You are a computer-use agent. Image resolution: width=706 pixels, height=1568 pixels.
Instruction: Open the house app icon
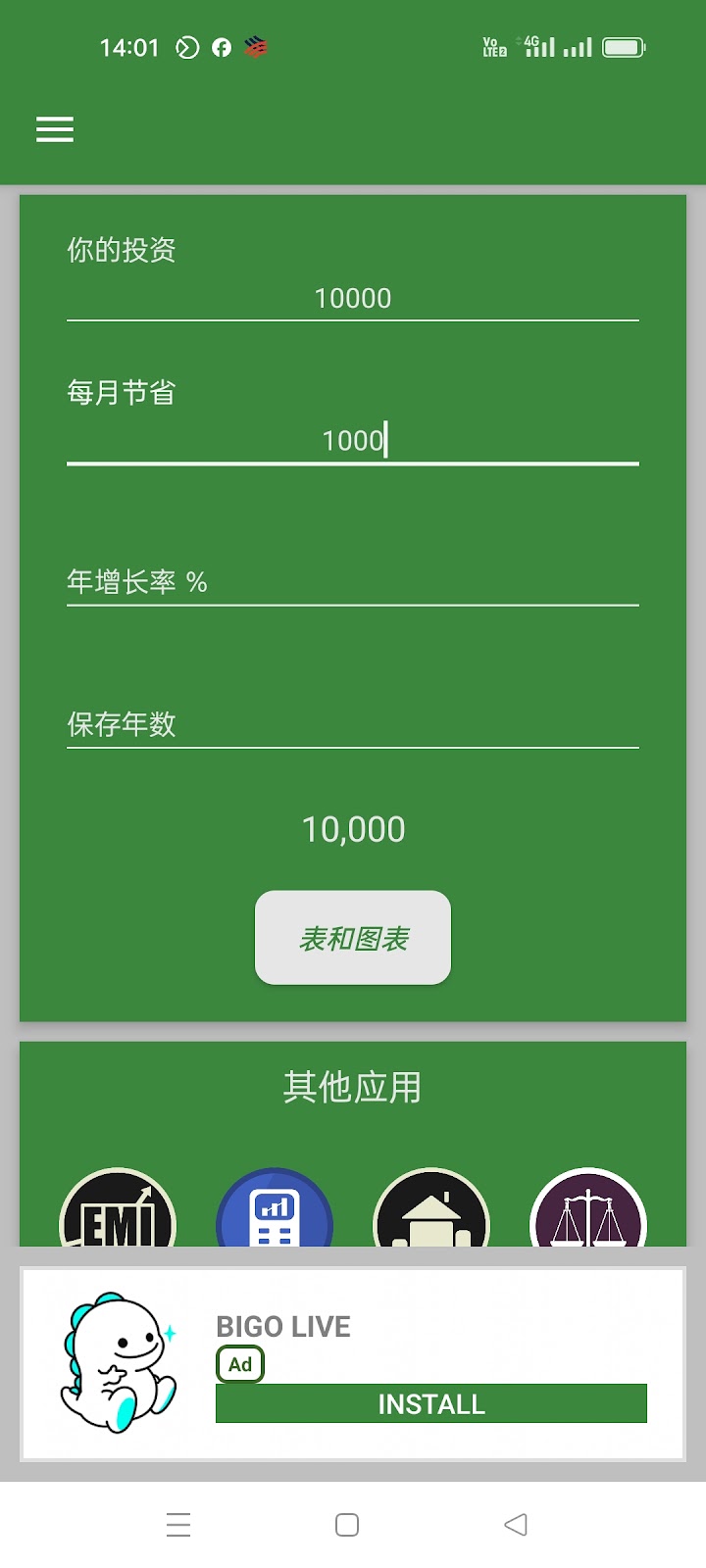point(431,1208)
